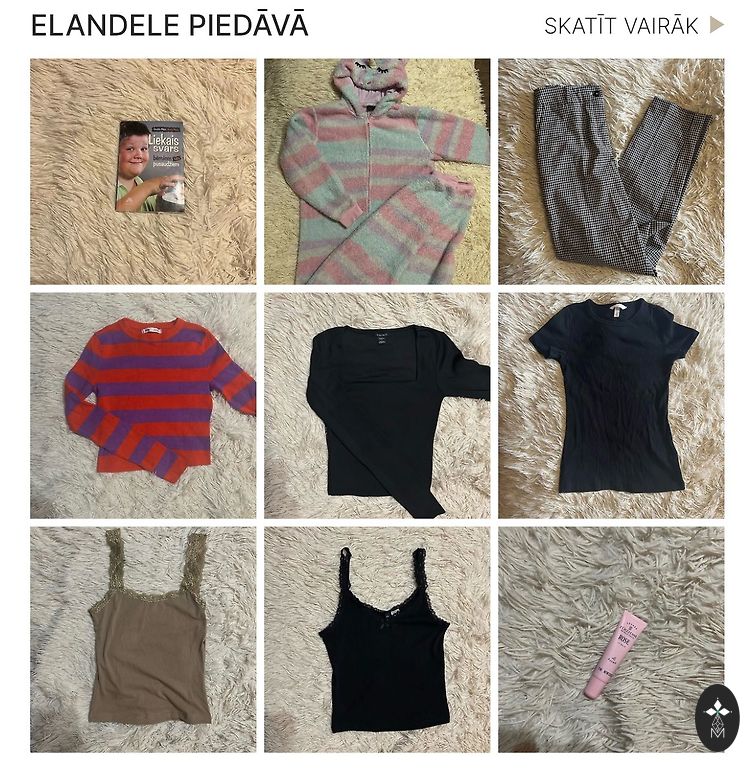The height and width of the screenshot is (768, 756).
Task: Select the black lace-strap tank top
Action: click(377, 639)
